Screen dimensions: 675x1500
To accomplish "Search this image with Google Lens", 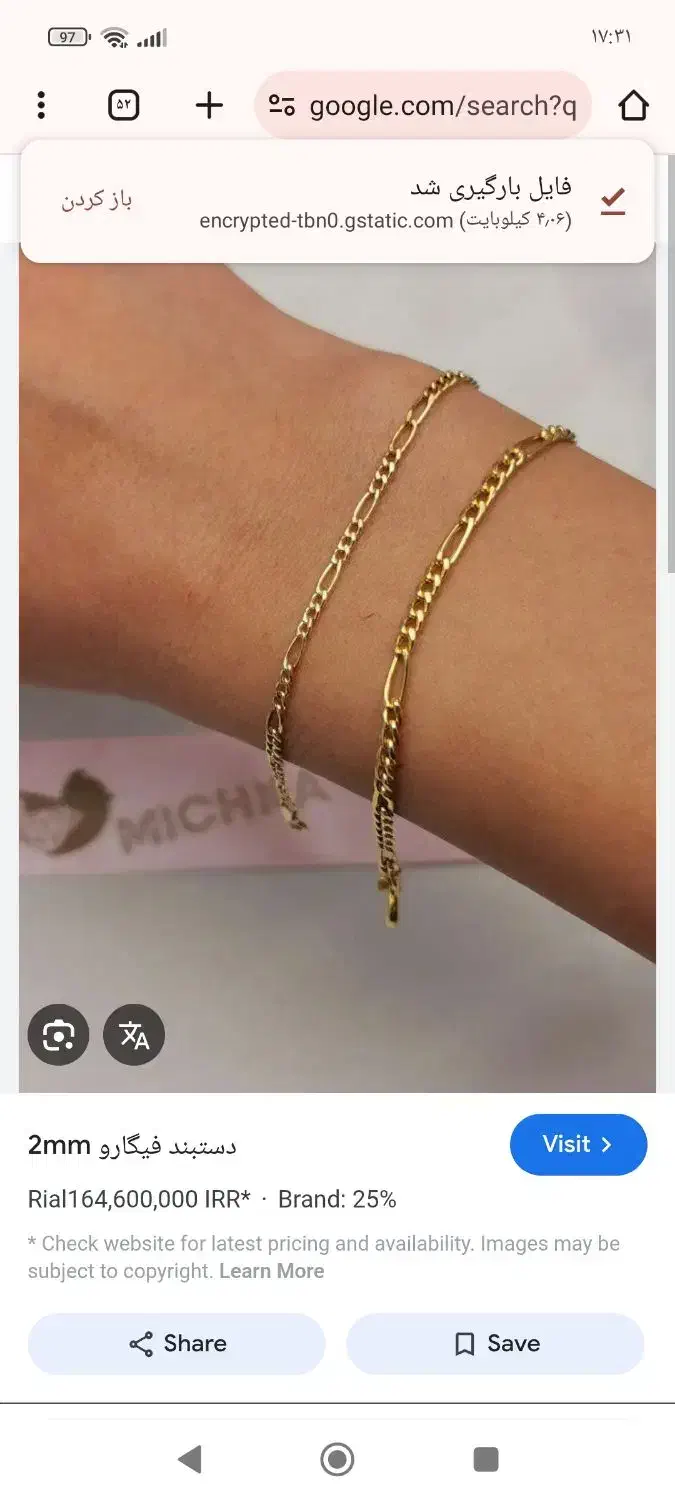I will point(58,1035).
